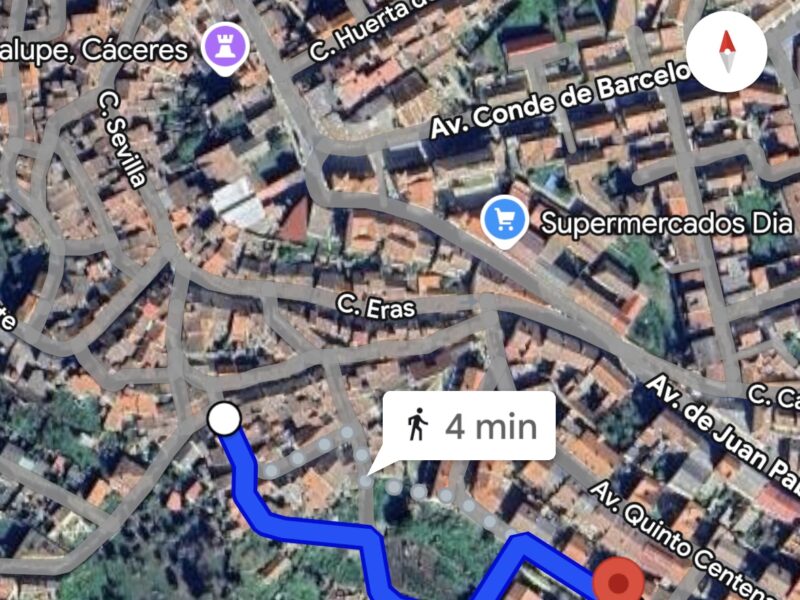Open the Supermercados Dia place marker

(x=504, y=221)
